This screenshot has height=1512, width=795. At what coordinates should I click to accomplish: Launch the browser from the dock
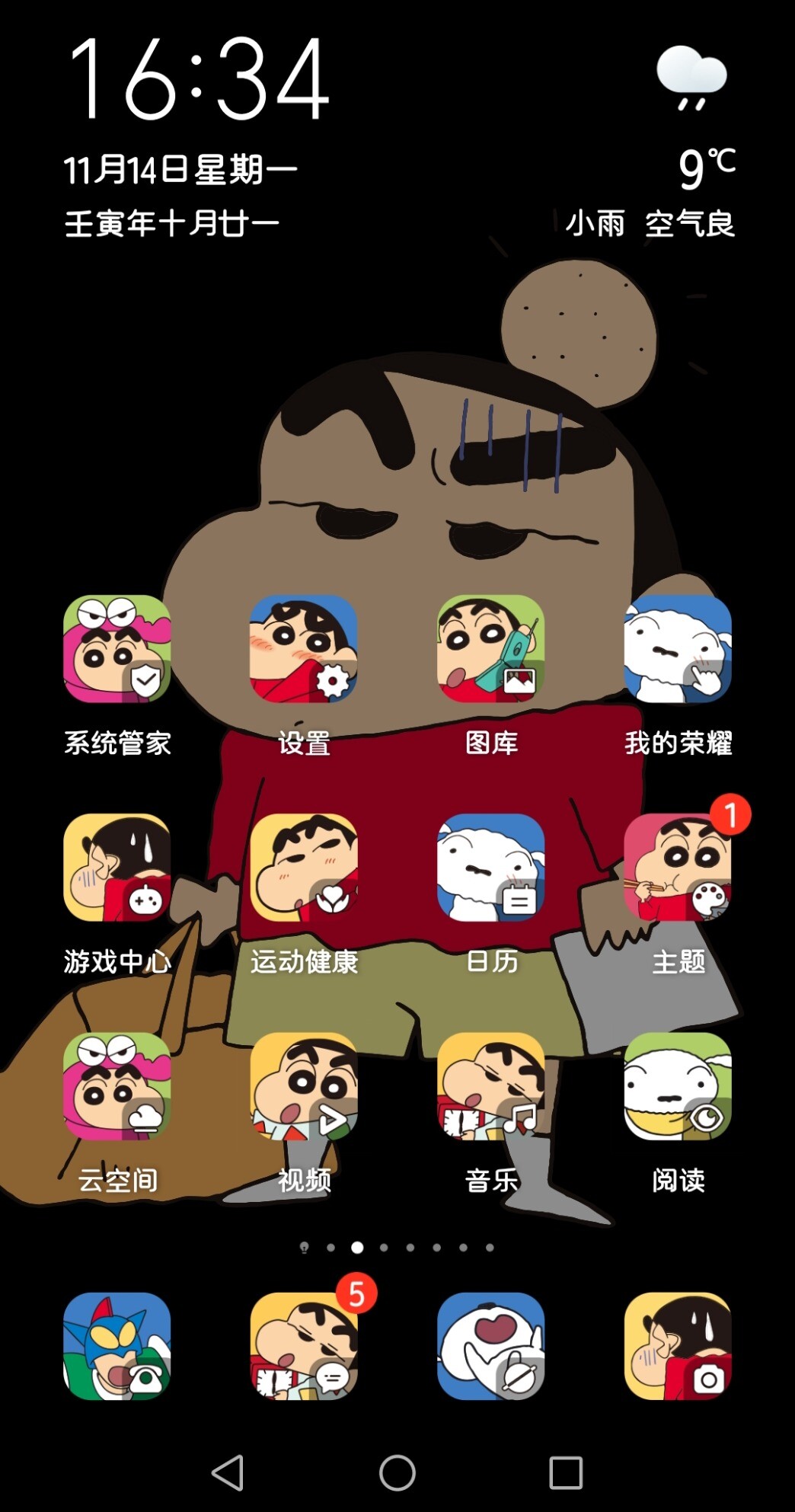[490, 1346]
